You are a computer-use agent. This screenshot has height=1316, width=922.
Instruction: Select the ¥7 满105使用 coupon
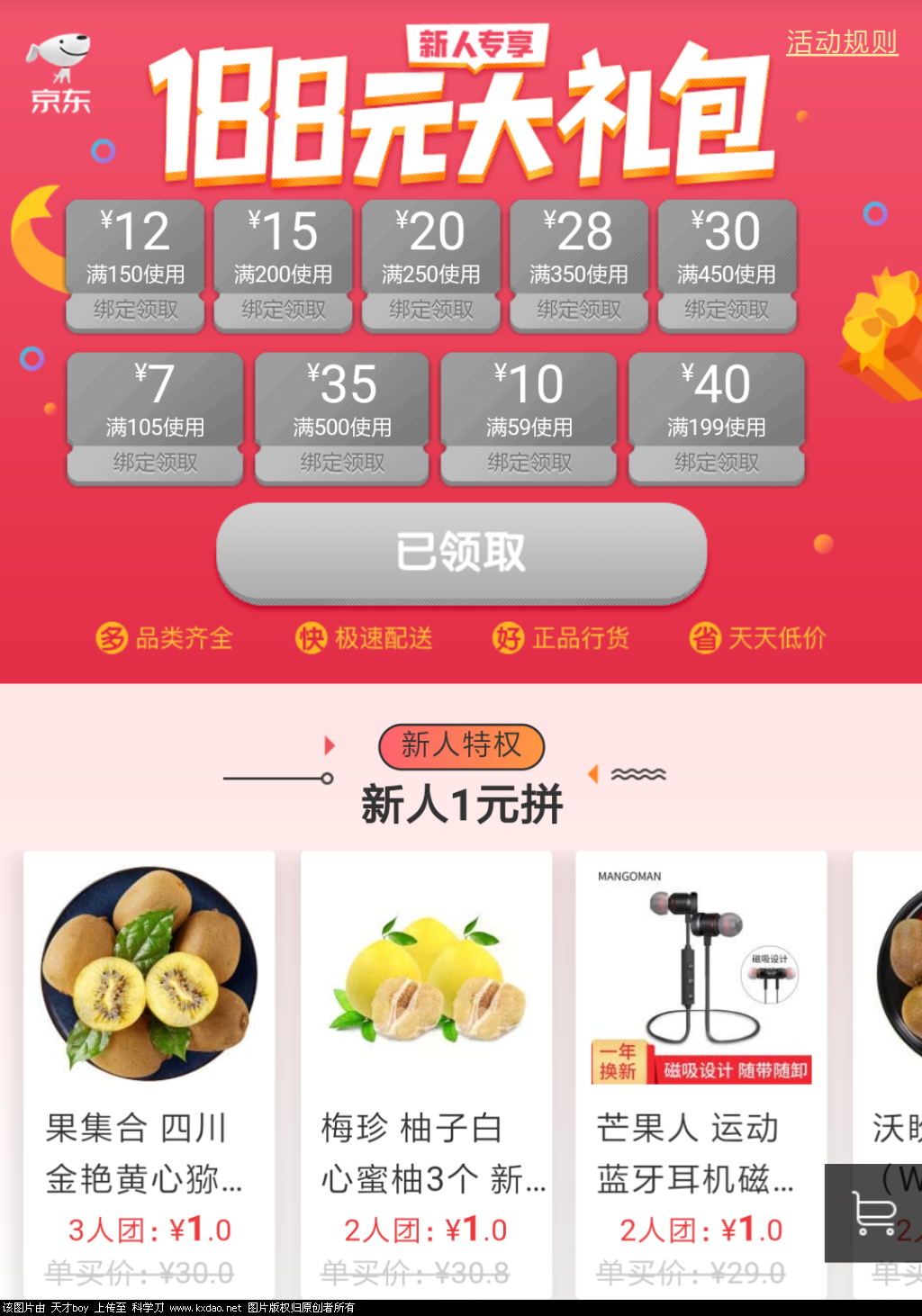point(155,419)
